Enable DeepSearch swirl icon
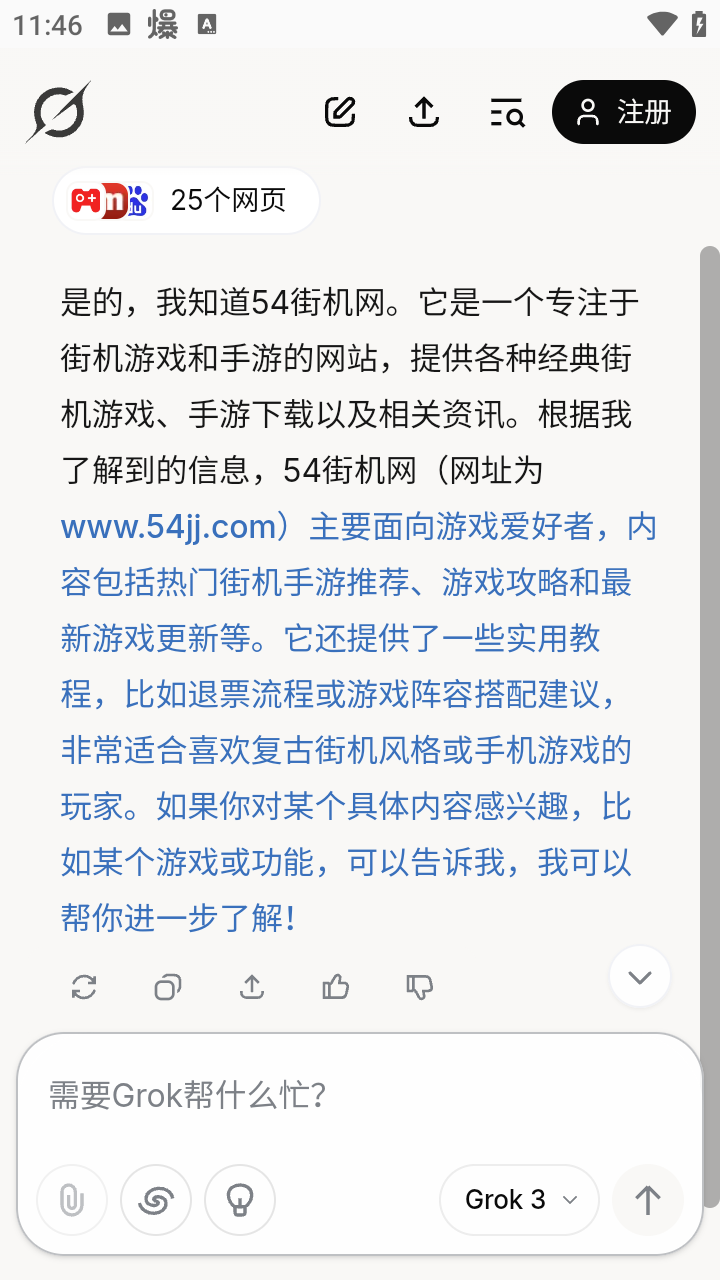This screenshot has height=1280, width=720. coord(156,1199)
